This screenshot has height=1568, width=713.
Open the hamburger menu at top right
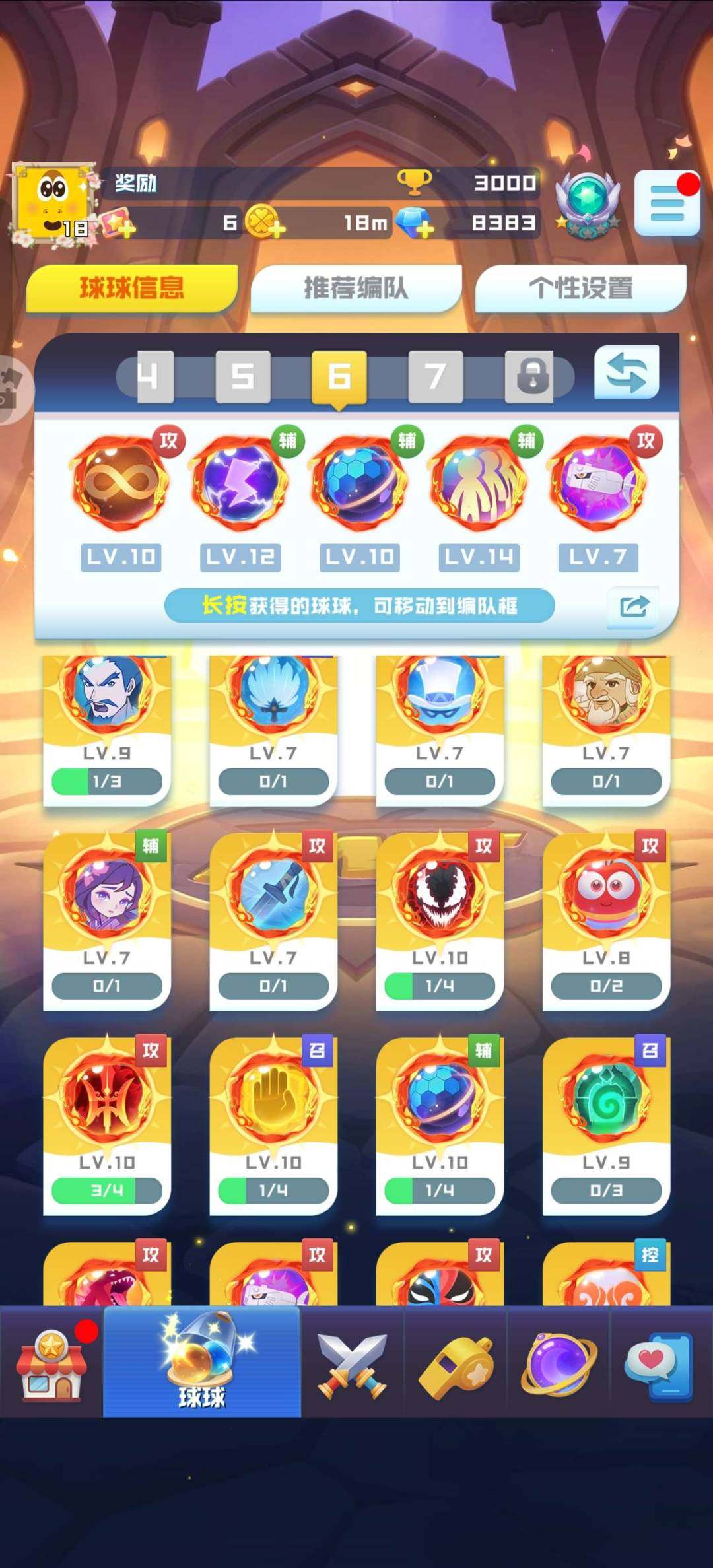667,203
